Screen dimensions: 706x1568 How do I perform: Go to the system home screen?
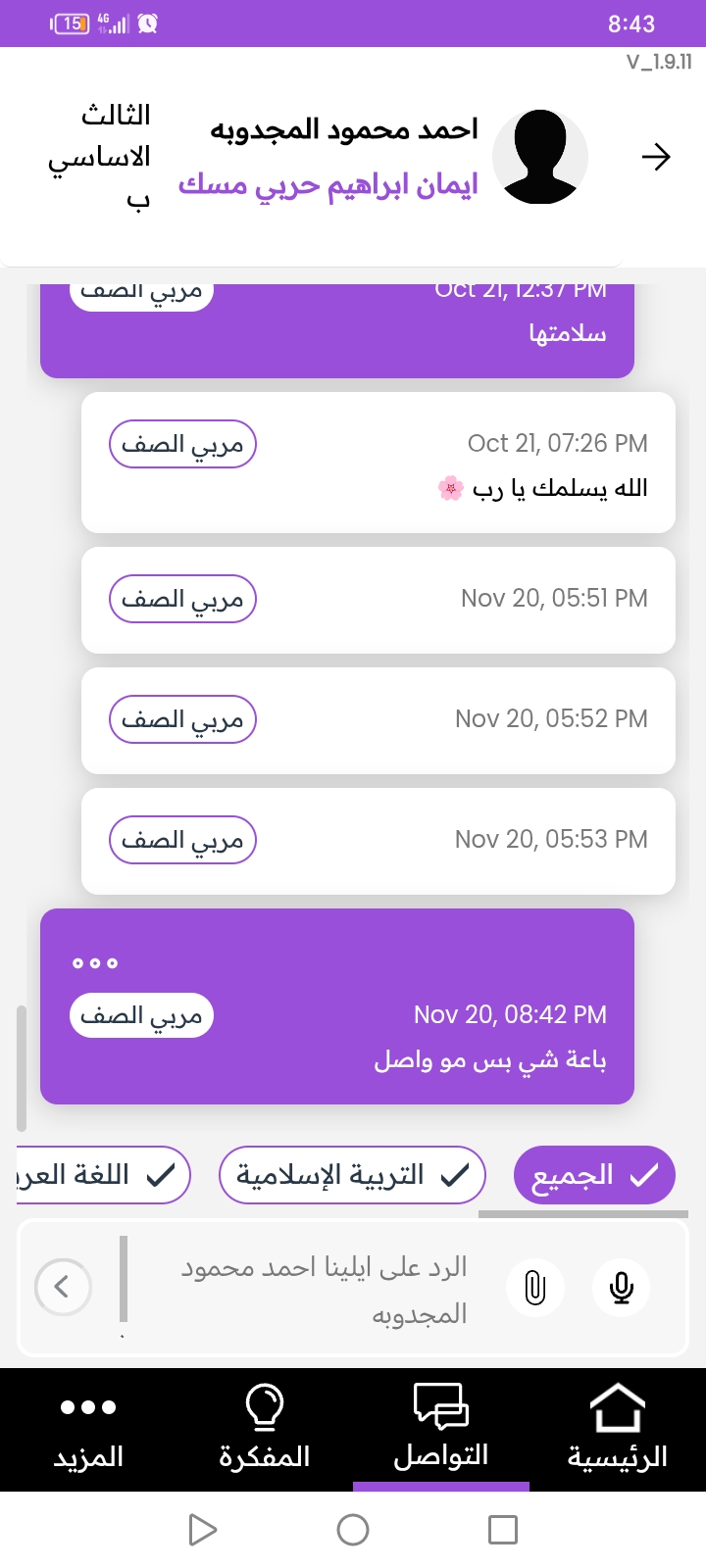click(353, 1530)
